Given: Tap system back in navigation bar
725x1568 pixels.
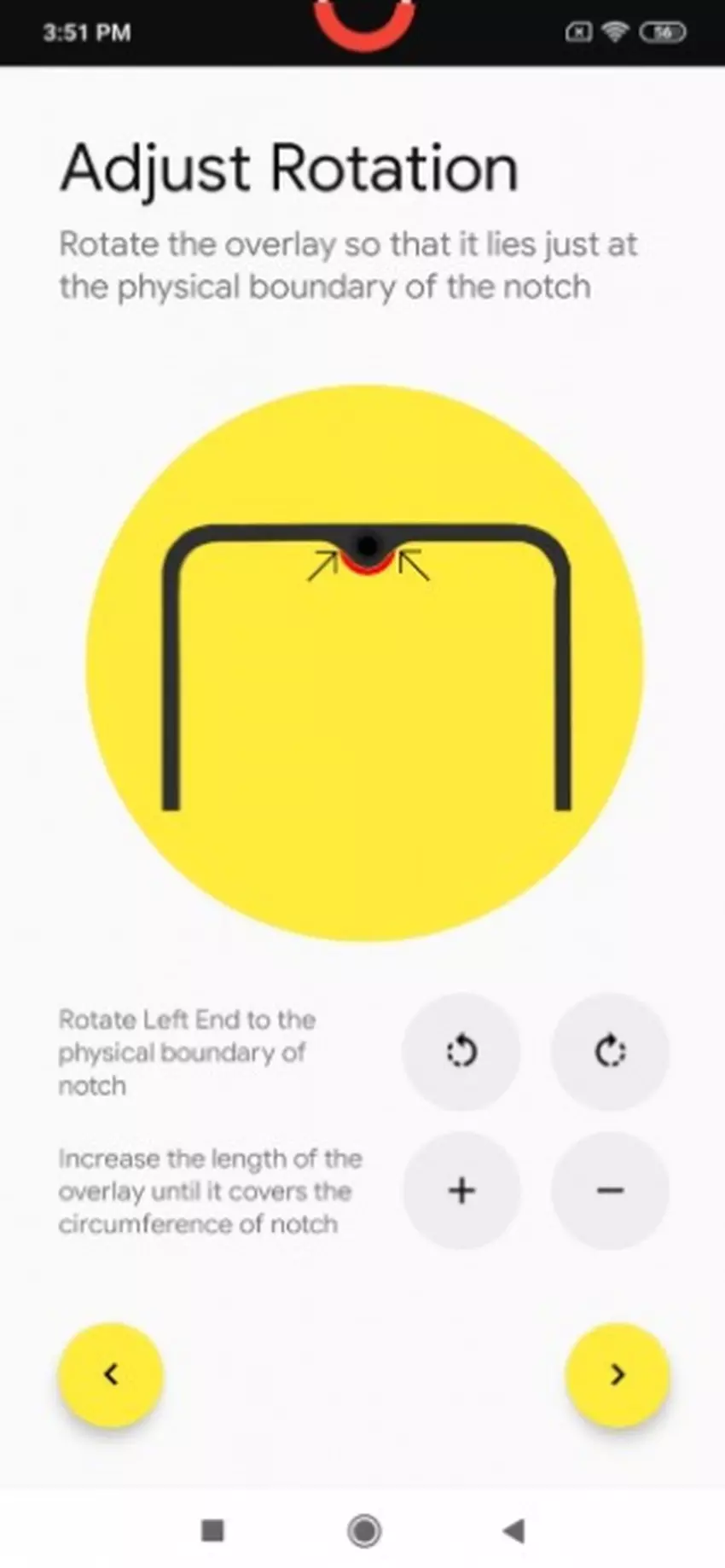Looking at the screenshot, I should pos(513,1530).
